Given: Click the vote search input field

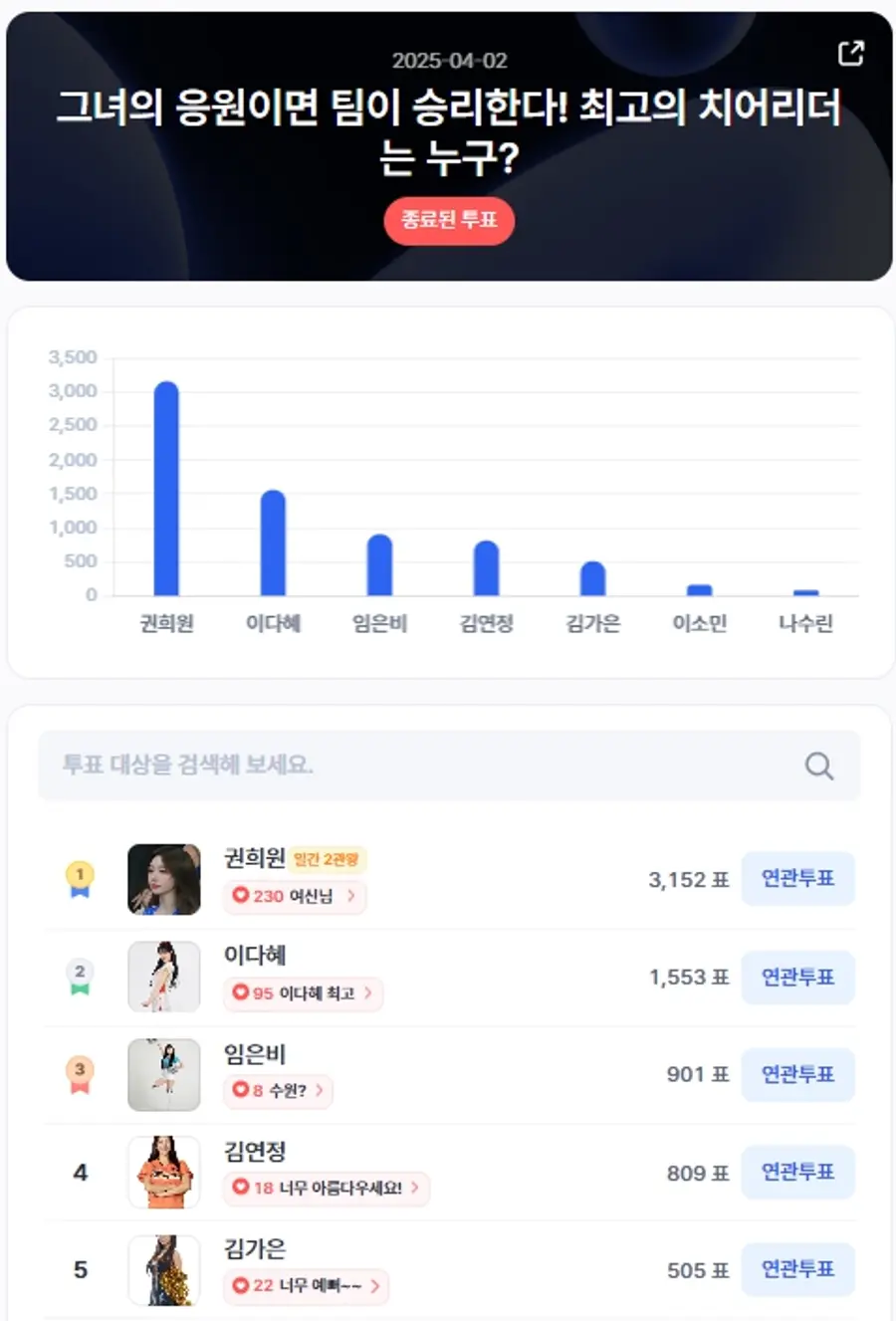Looking at the screenshot, I should tap(398, 766).
